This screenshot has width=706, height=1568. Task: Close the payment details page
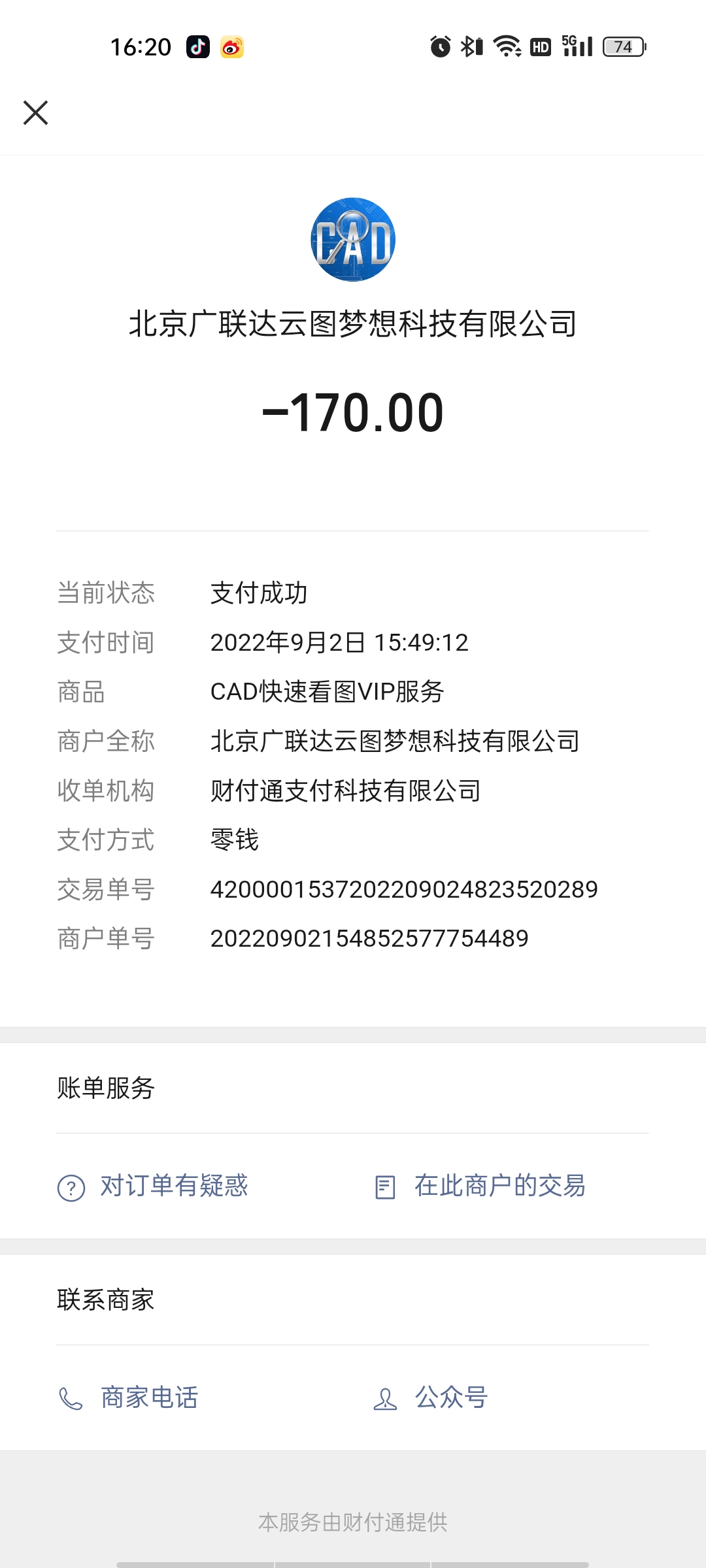coord(36,112)
